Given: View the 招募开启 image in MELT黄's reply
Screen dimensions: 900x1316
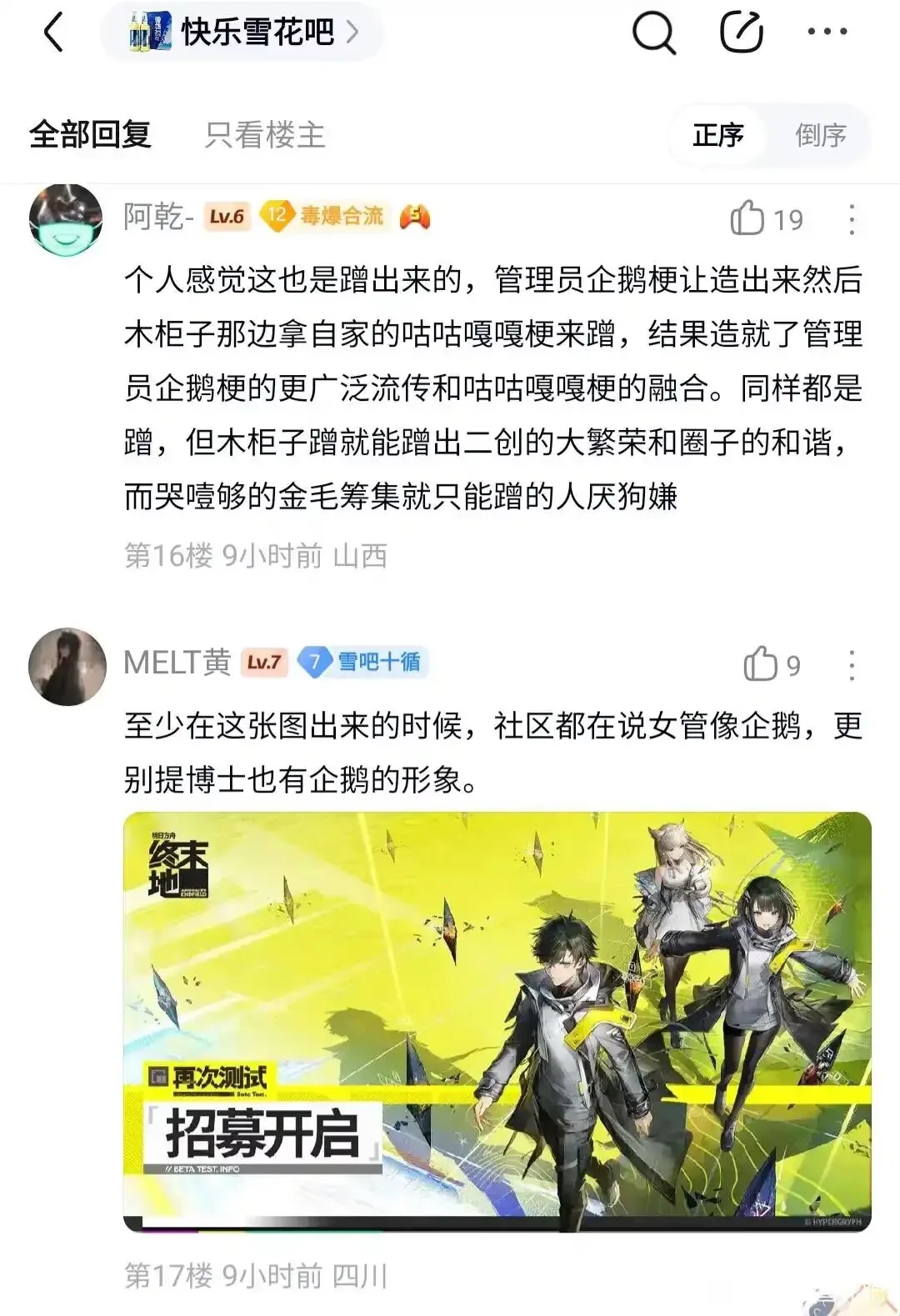Looking at the screenshot, I should (497, 1022).
